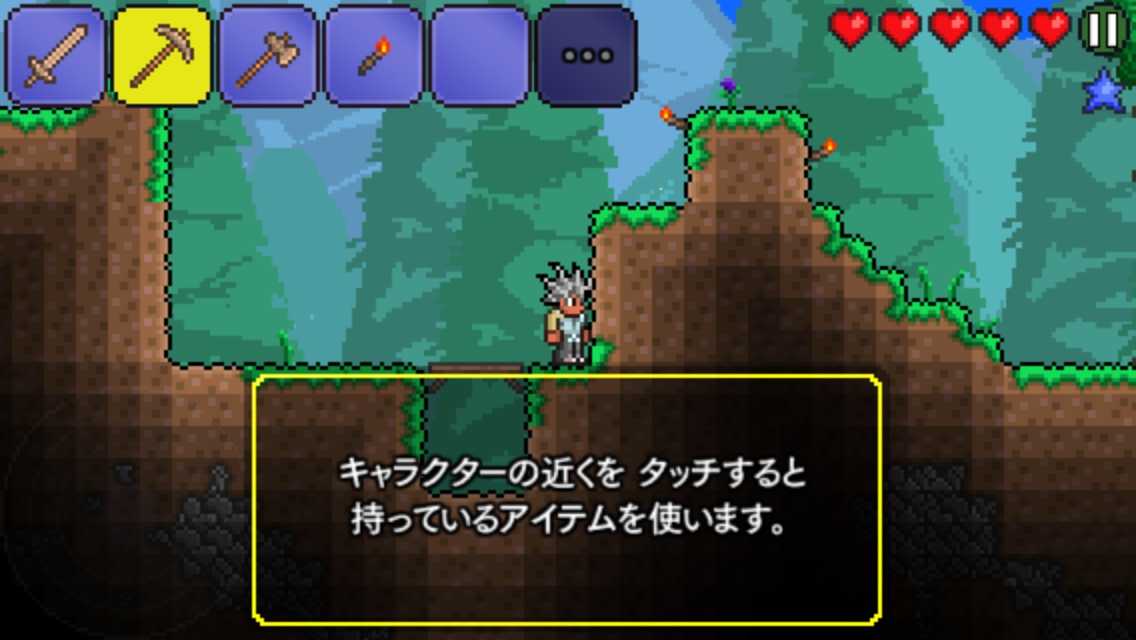Choose the torch hotbar slot
The image size is (1136, 640).
point(374,55)
